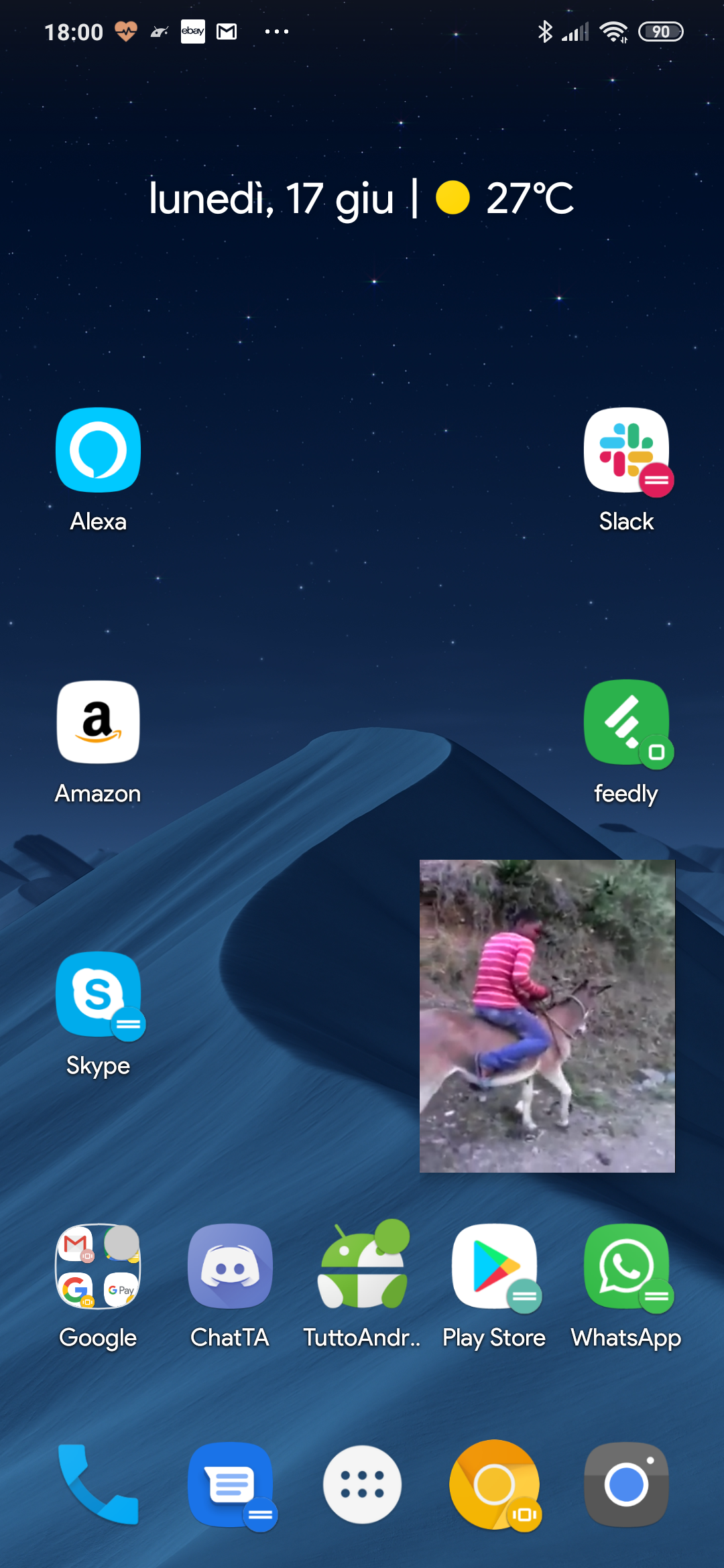Open the Google apps folder

[98, 1266]
